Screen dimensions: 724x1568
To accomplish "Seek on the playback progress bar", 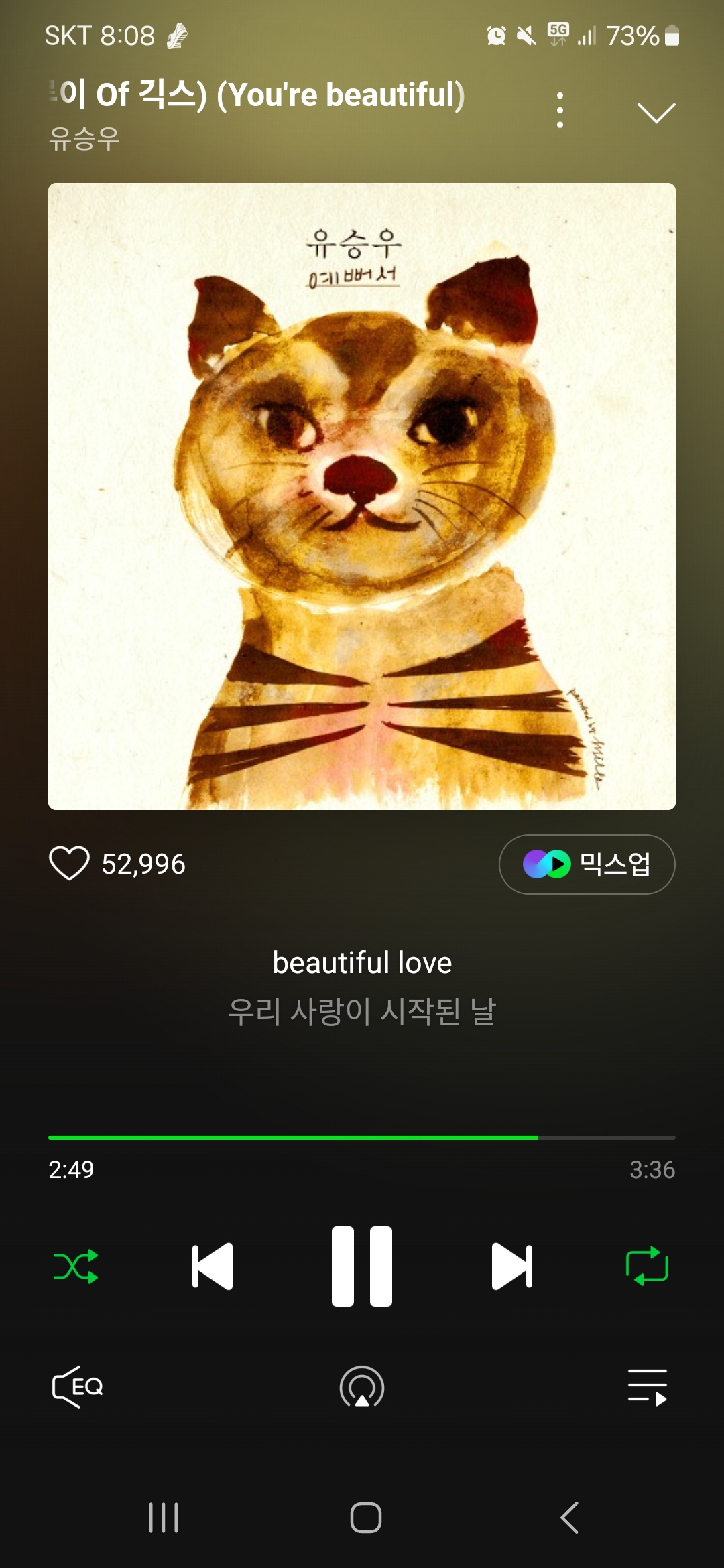I will pyautogui.click(x=362, y=1138).
